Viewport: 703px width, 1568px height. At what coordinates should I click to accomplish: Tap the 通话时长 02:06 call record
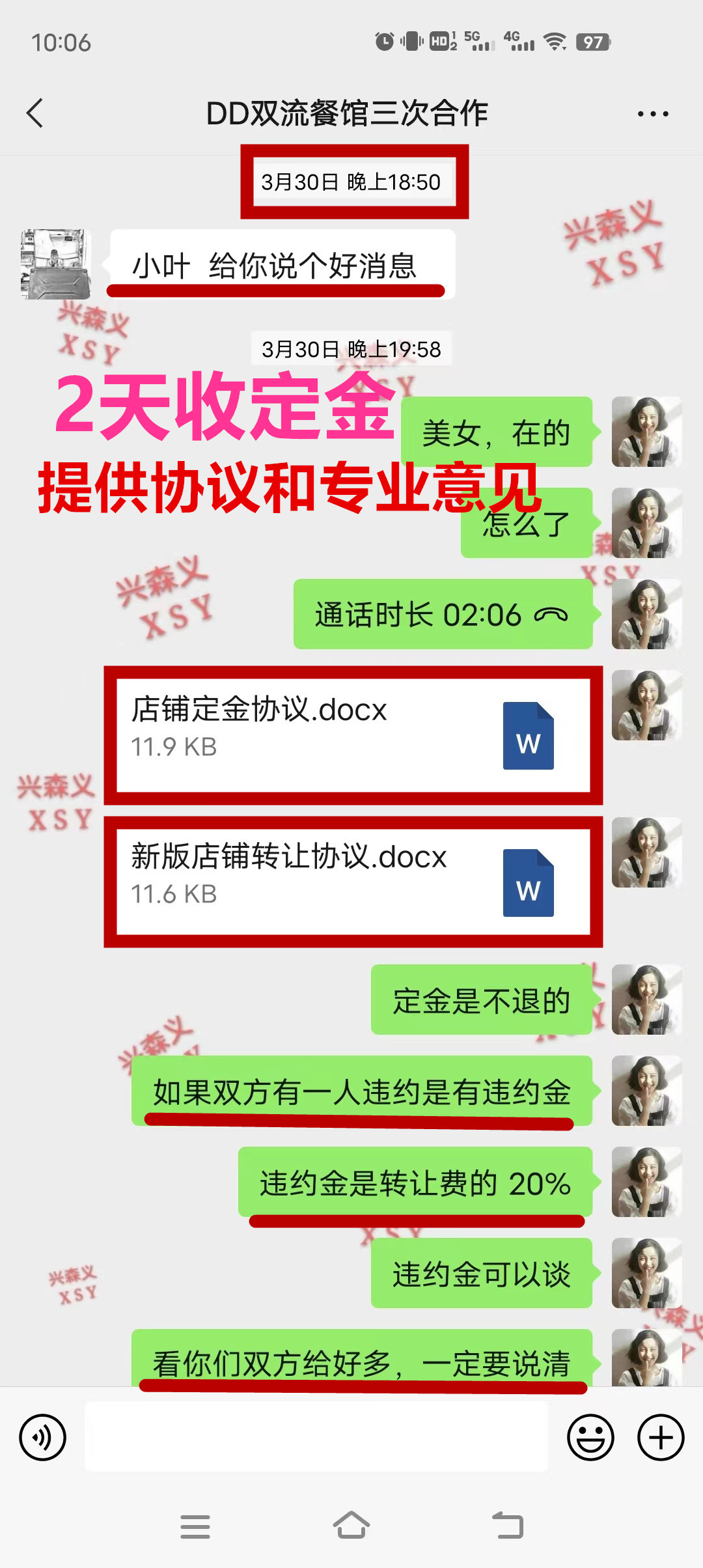(443, 614)
